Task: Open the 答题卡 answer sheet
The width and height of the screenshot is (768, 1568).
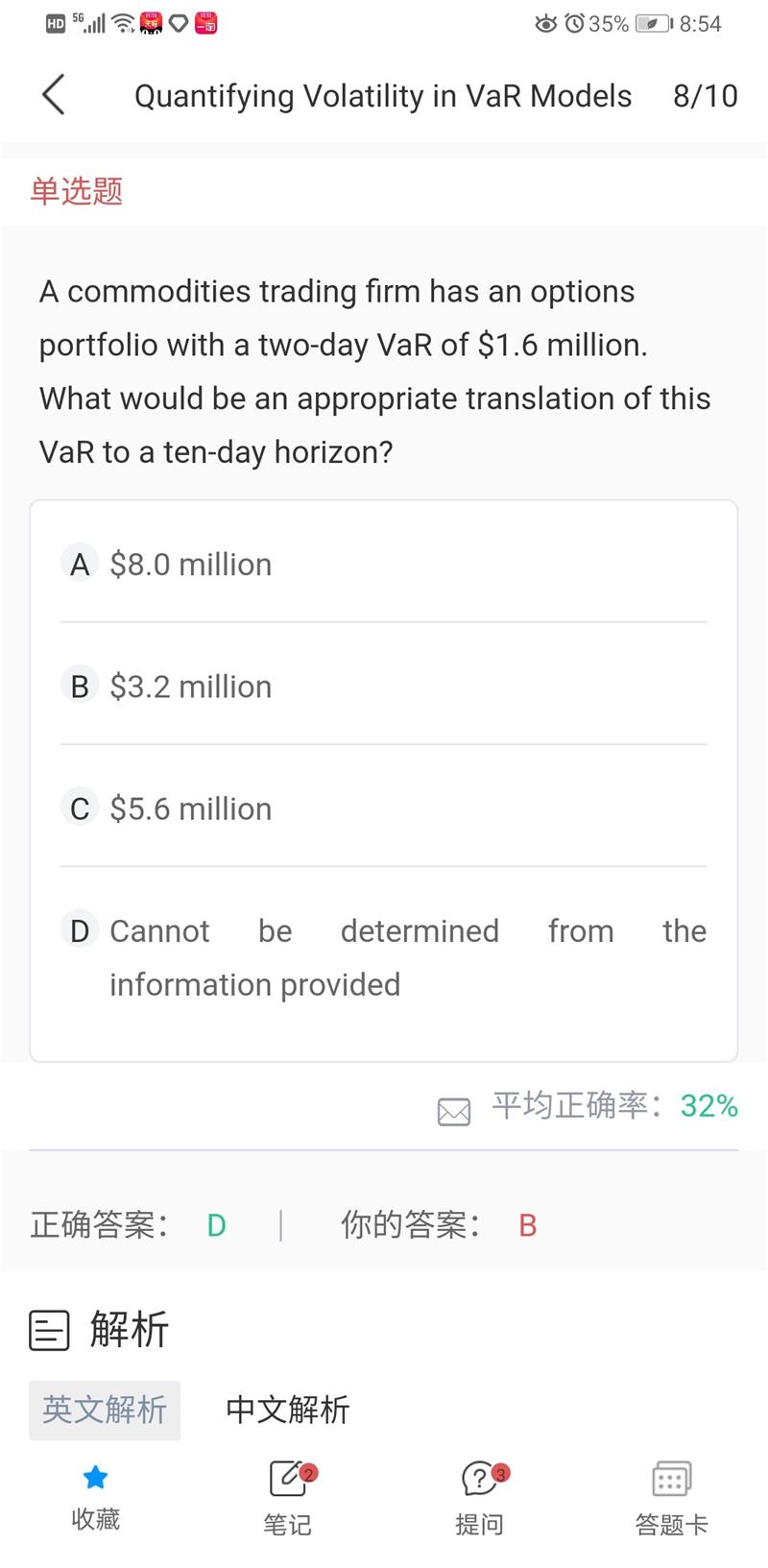Action: point(671,1498)
